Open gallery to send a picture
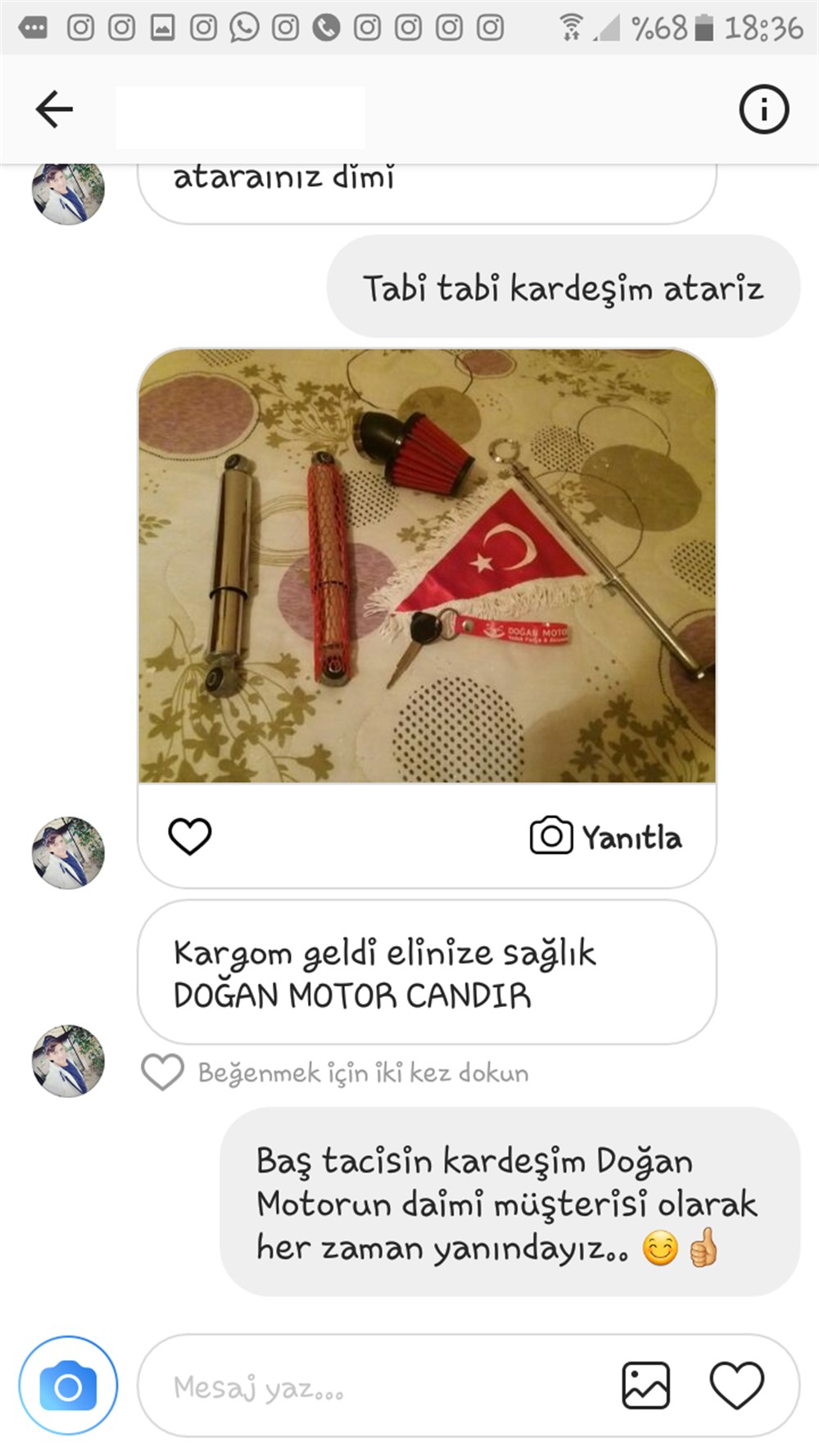 click(645, 1386)
